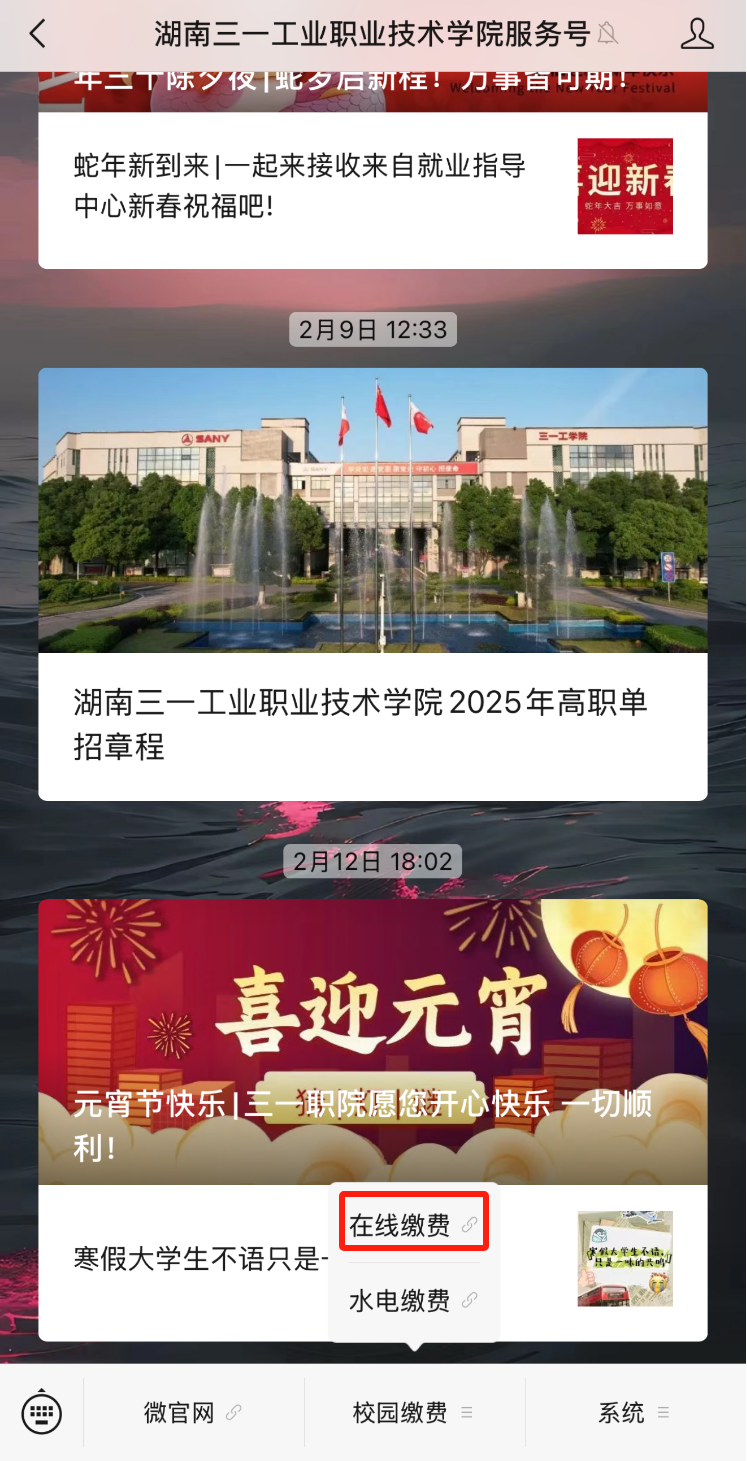Select 在线缴费 from the popup menu
747x1461 pixels.
click(412, 1225)
